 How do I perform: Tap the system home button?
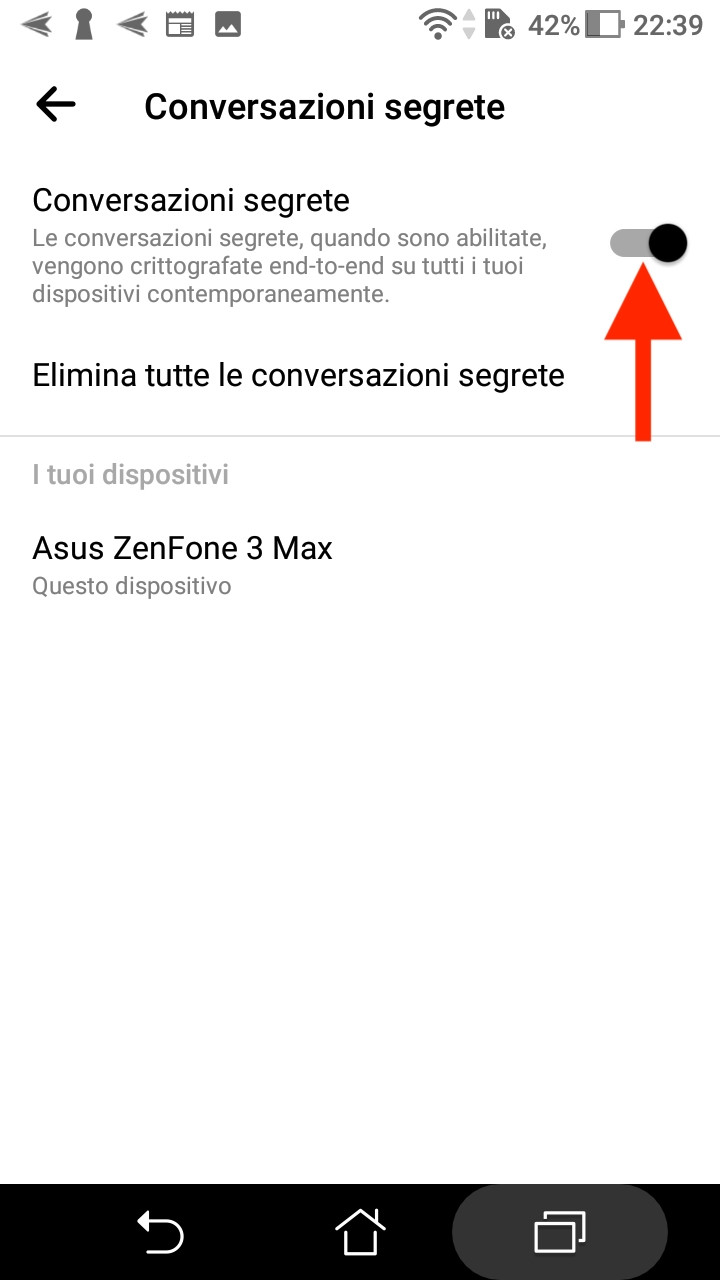coord(360,1231)
